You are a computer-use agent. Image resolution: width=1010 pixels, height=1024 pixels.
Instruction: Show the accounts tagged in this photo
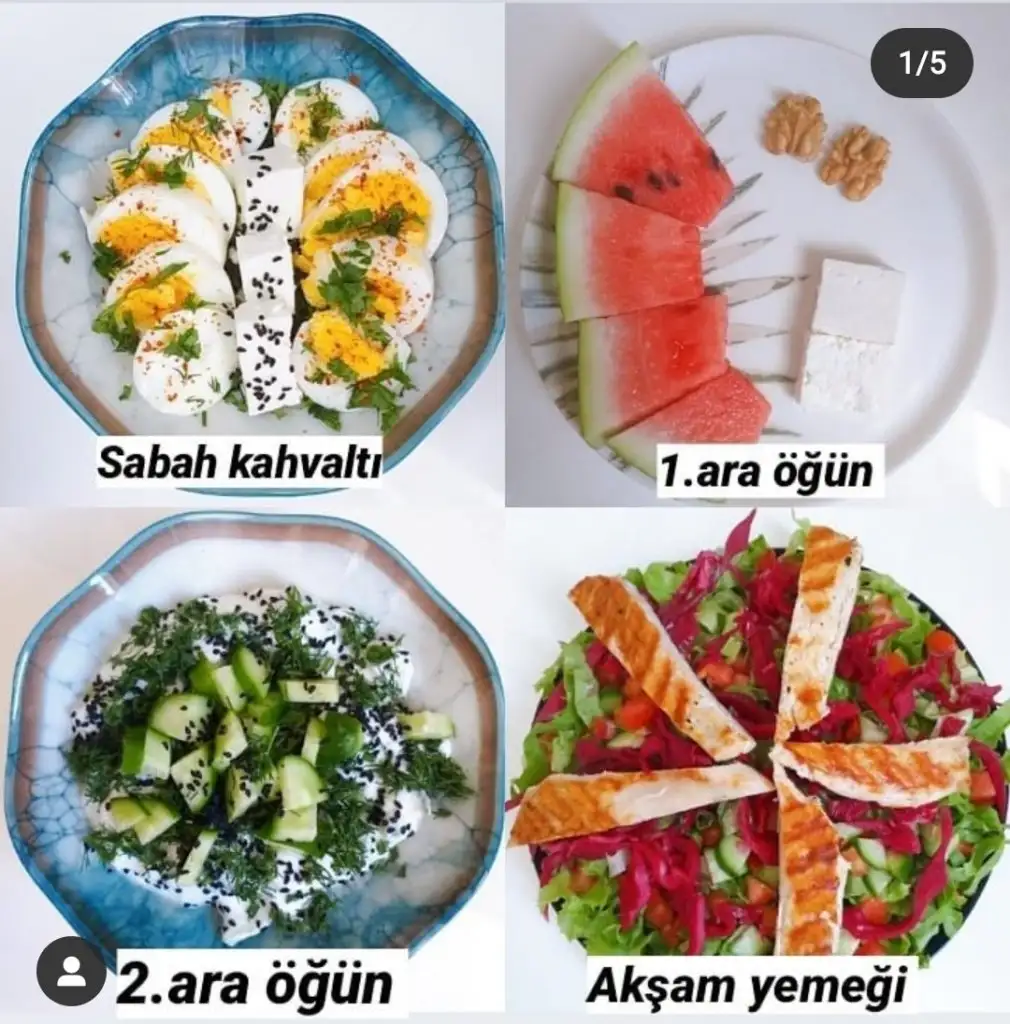(71, 971)
